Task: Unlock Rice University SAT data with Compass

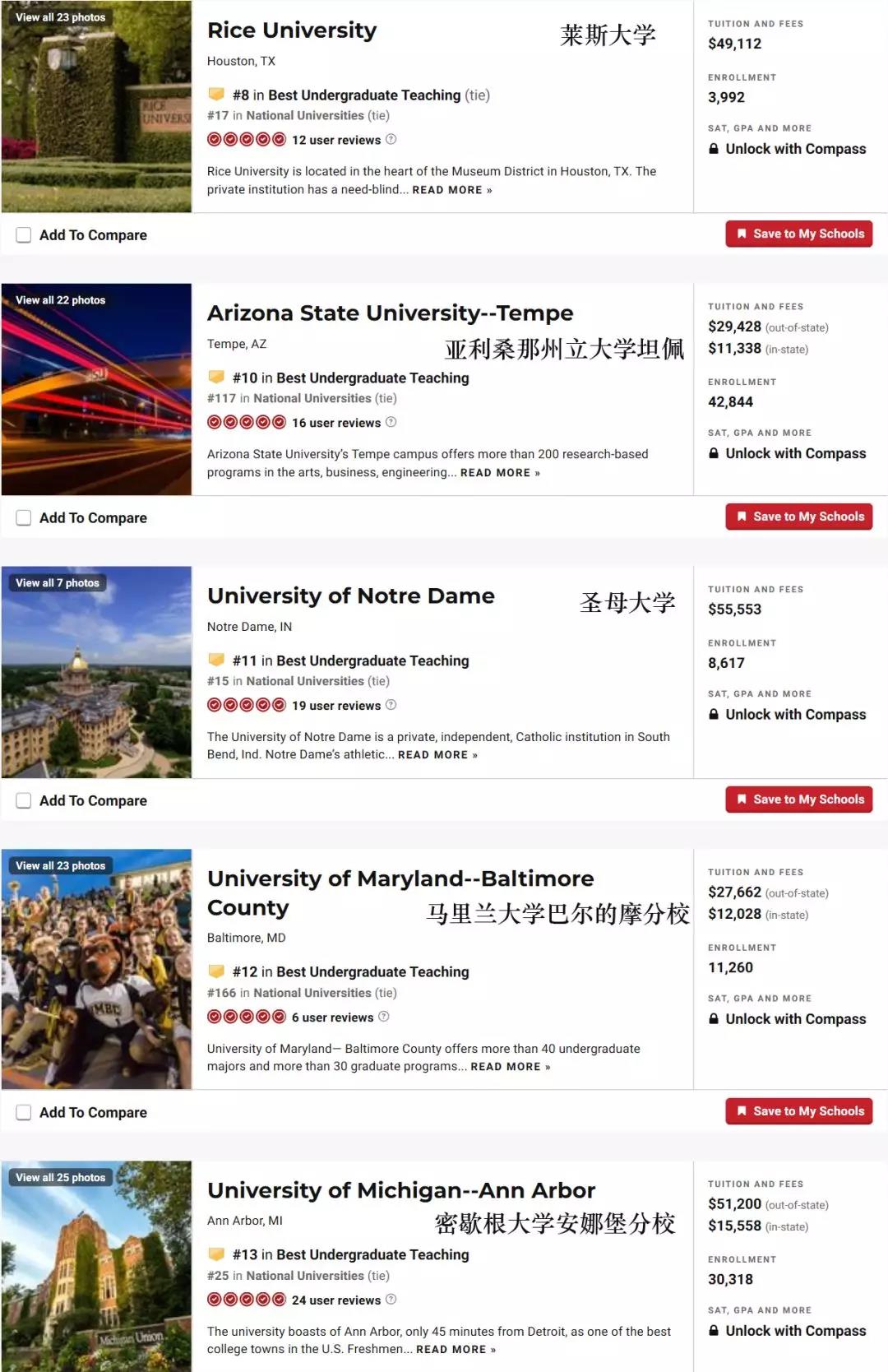Action: 787,149
